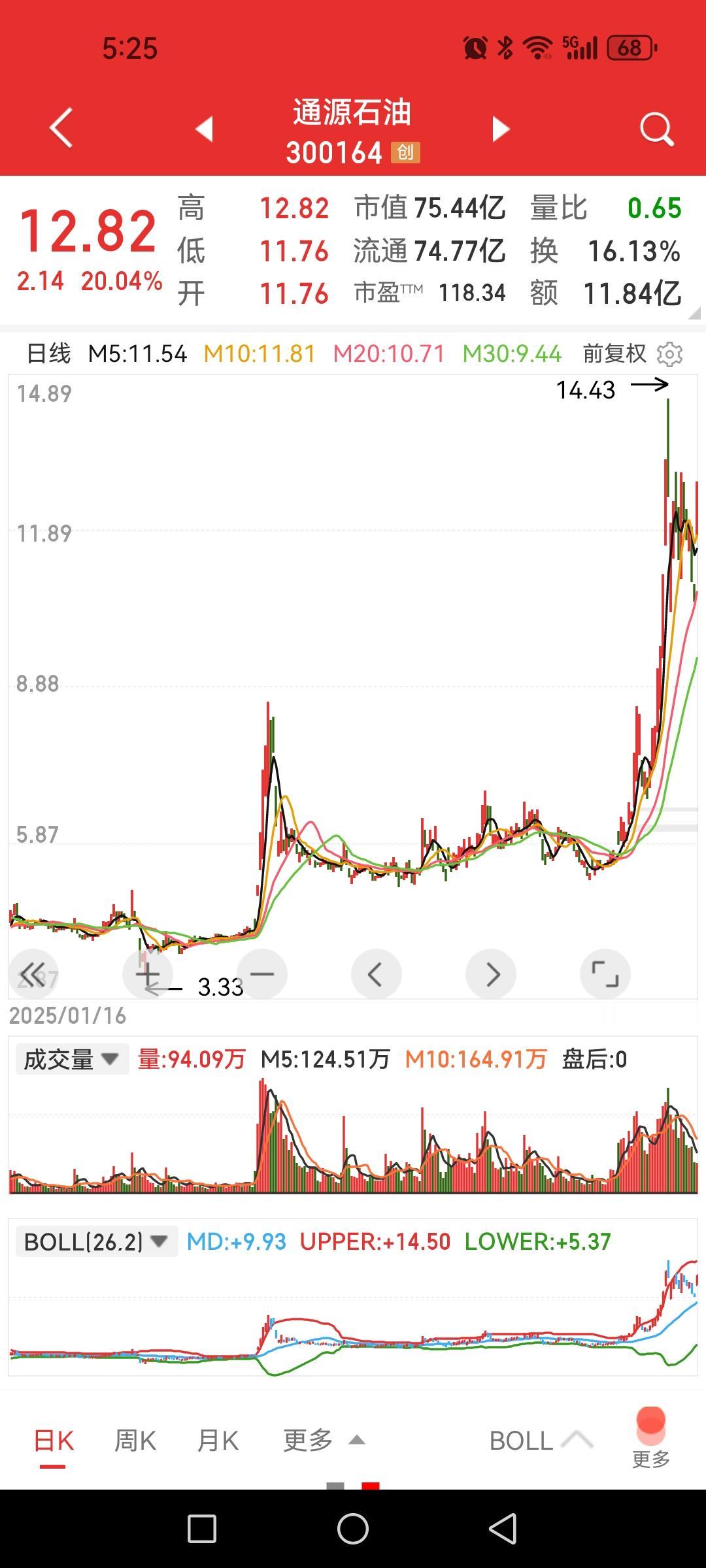Switch to next stock with right triangle
Screen dimensions: 706x1568
pyautogui.click(x=500, y=128)
